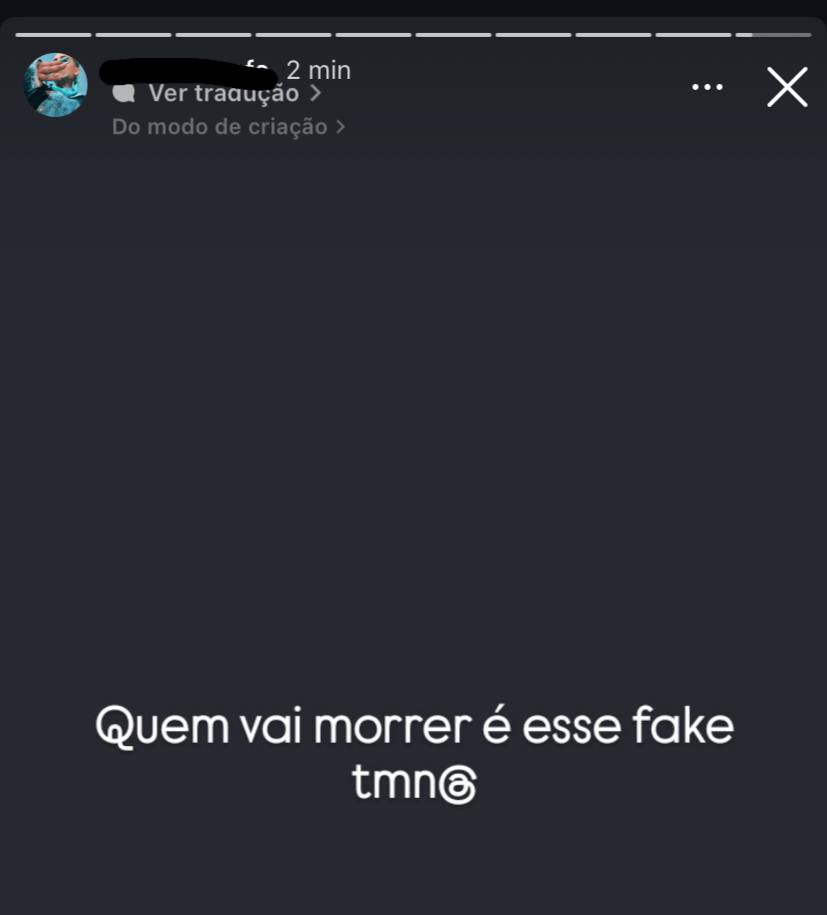The width and height of the screenshot is (827, 915).
Task: Tap Ver tradução to translate story
Action: (x=223, y=94)
